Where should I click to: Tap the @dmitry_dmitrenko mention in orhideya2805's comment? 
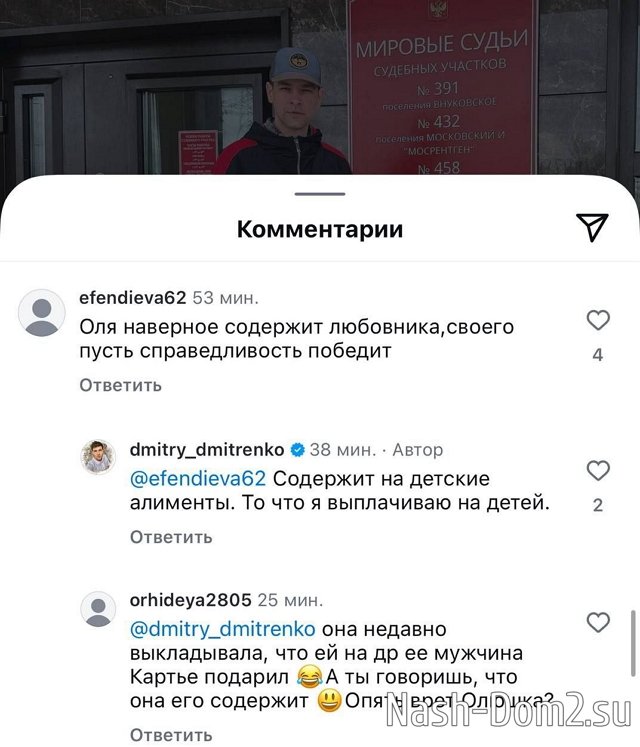pyautogui.click(x=223, y=629)
